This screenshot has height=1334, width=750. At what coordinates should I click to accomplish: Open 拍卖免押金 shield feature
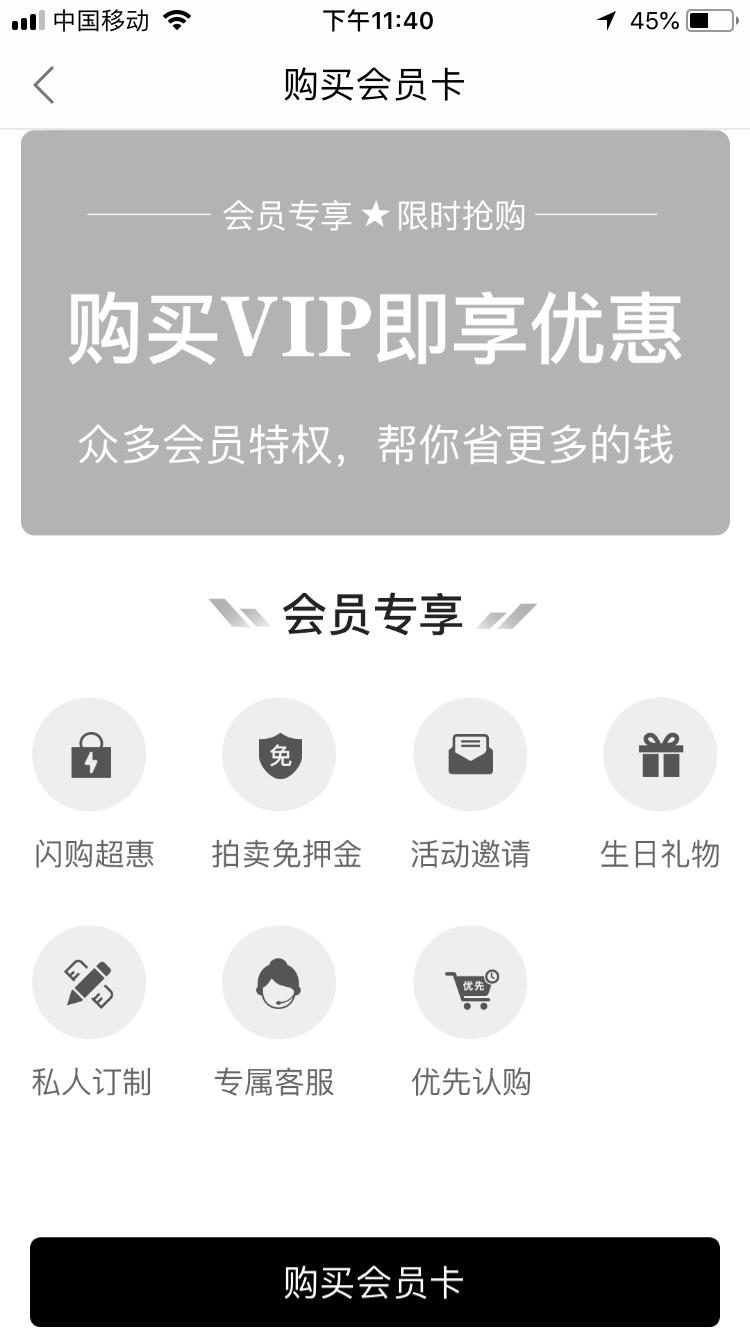[279, 754]
